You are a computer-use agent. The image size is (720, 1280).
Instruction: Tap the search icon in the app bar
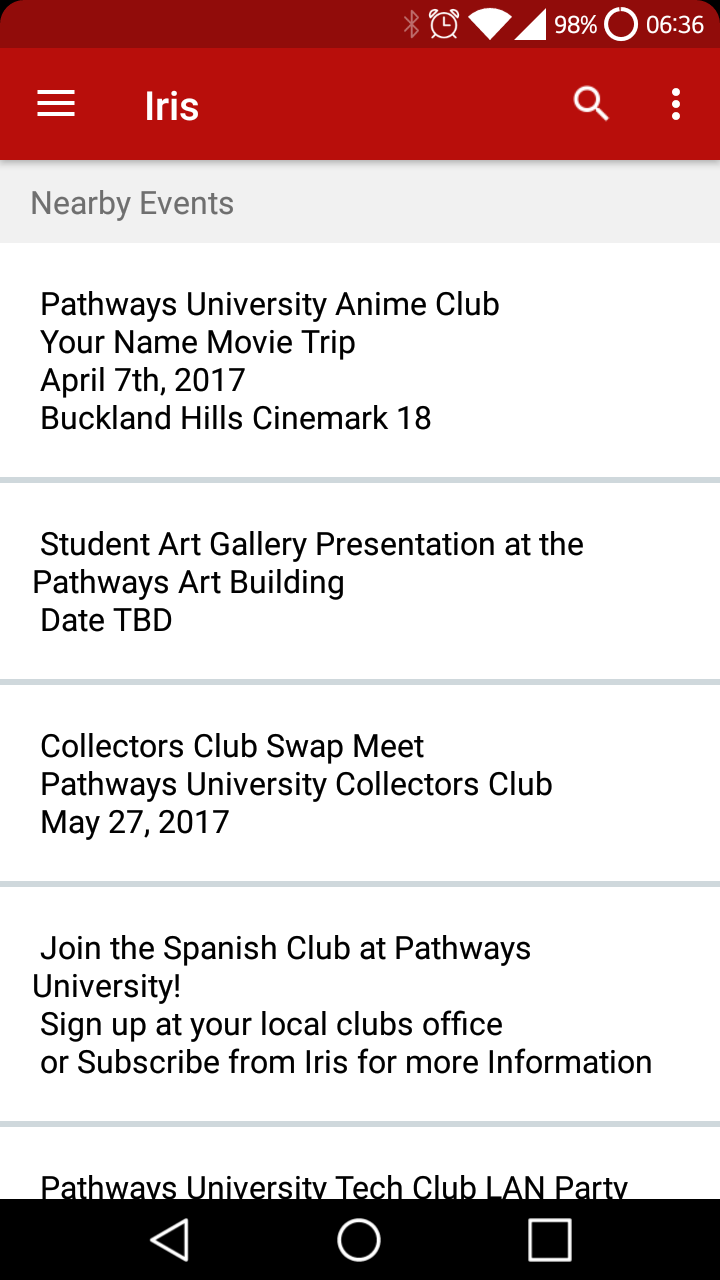click(x=590, y=104)
